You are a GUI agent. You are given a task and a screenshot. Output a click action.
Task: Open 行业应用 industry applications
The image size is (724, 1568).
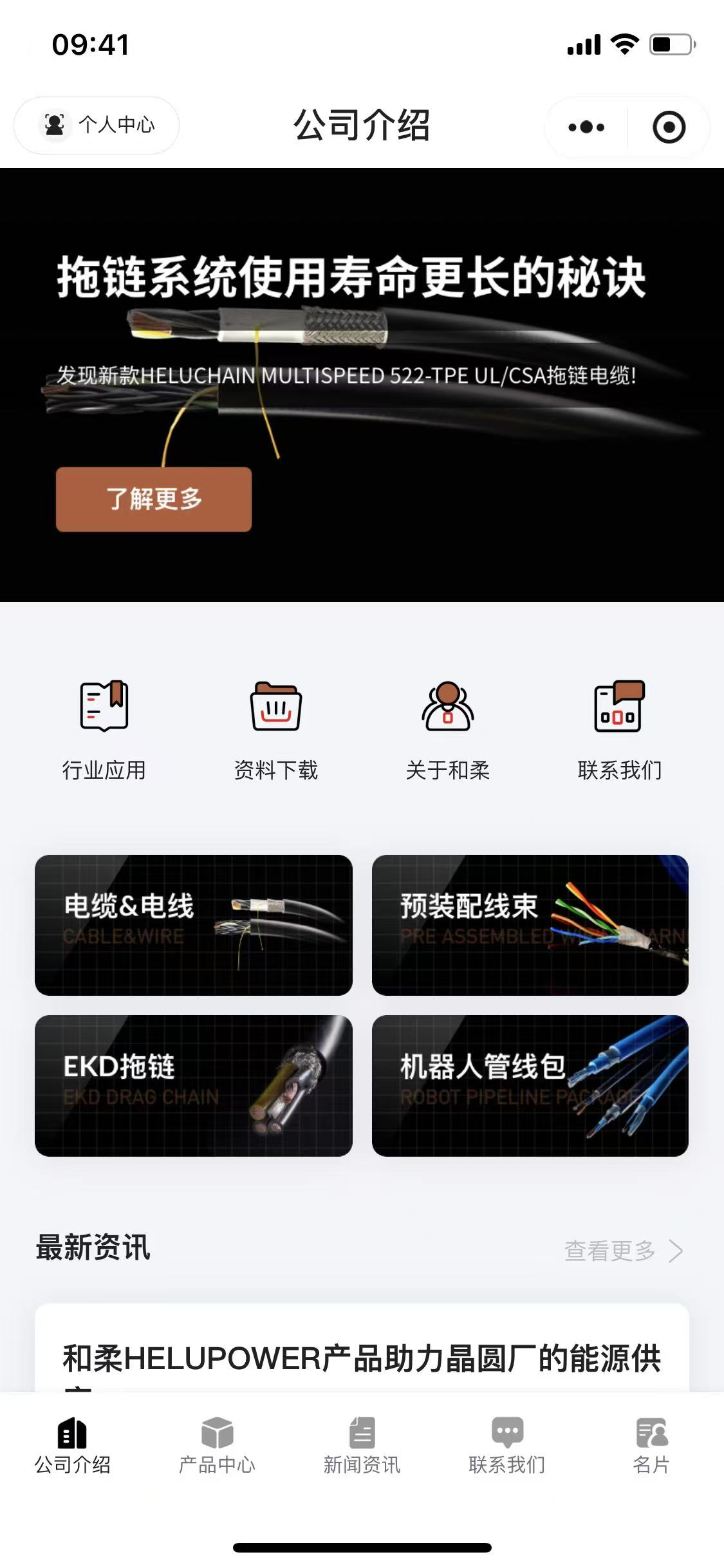[104, 731]
